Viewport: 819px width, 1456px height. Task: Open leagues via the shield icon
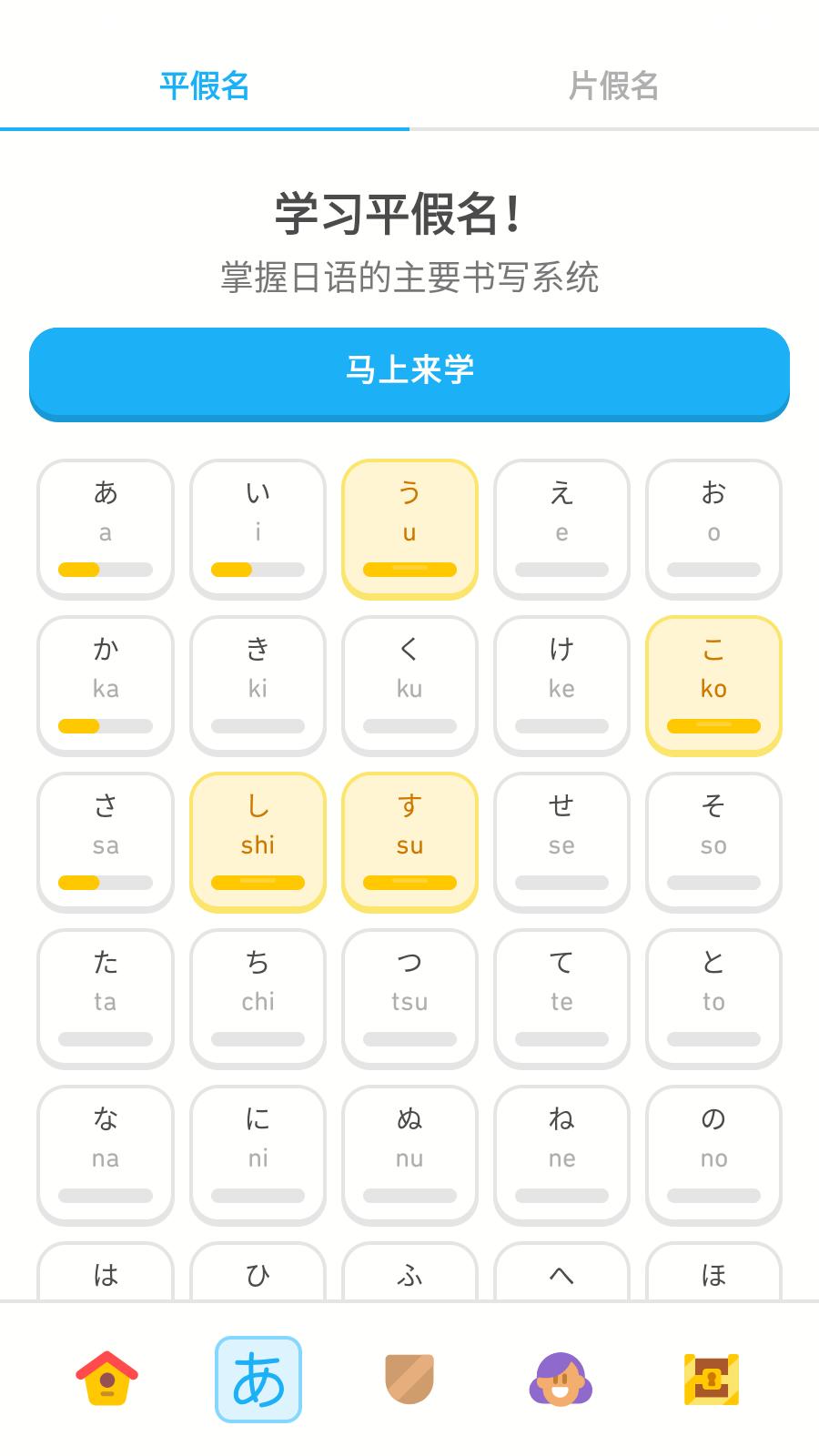click(x=409, y=1380)
